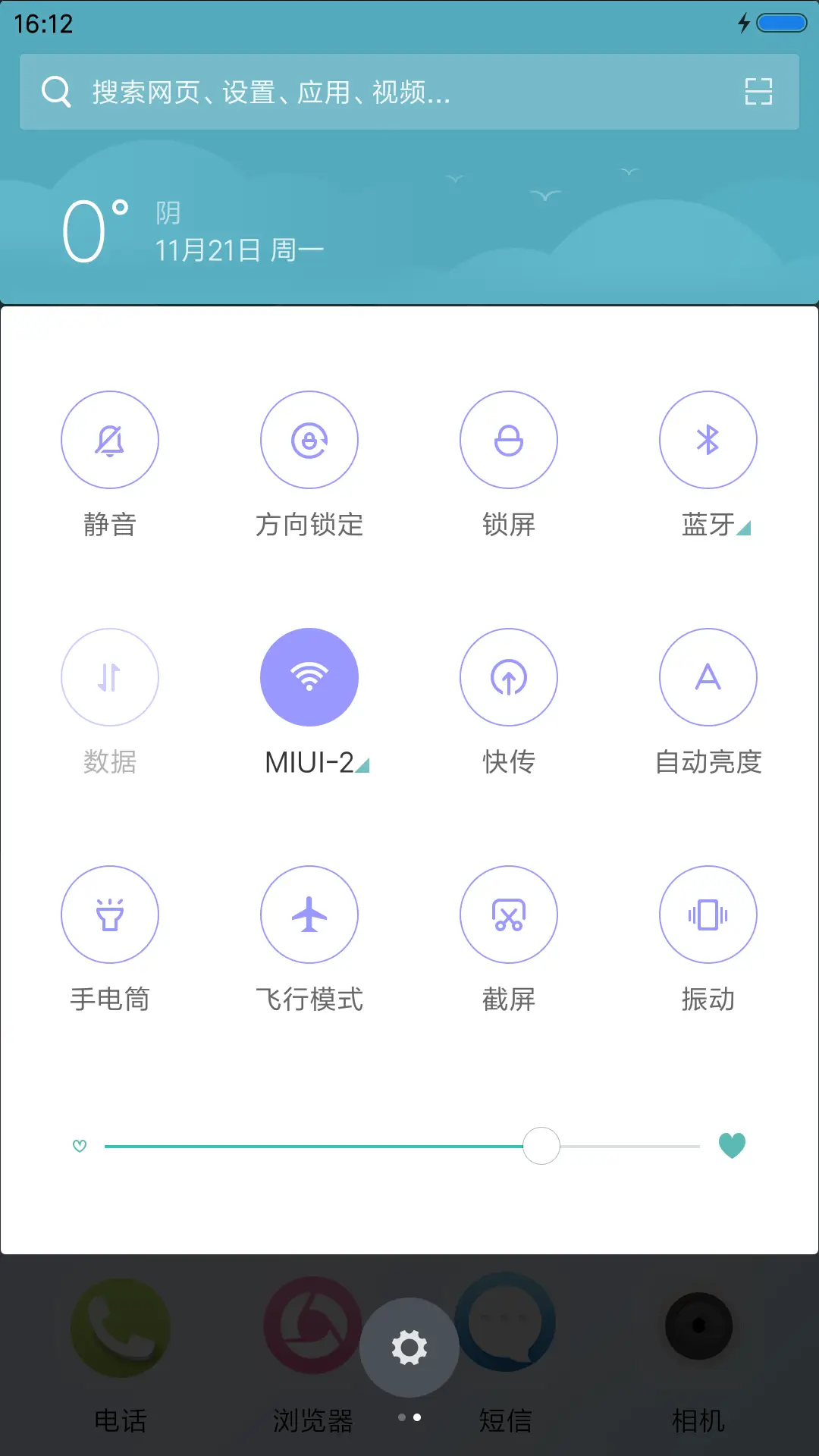Toggle vibration mode 振动
Screen dimensions: 819x1456
[708, 915]
